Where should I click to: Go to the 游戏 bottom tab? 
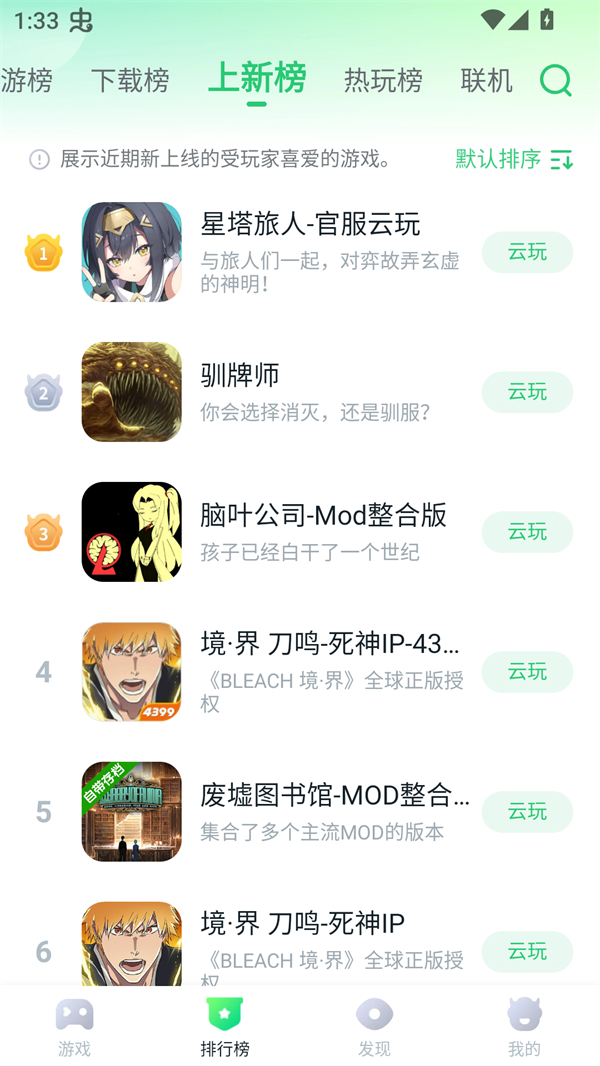[74, 1027]
